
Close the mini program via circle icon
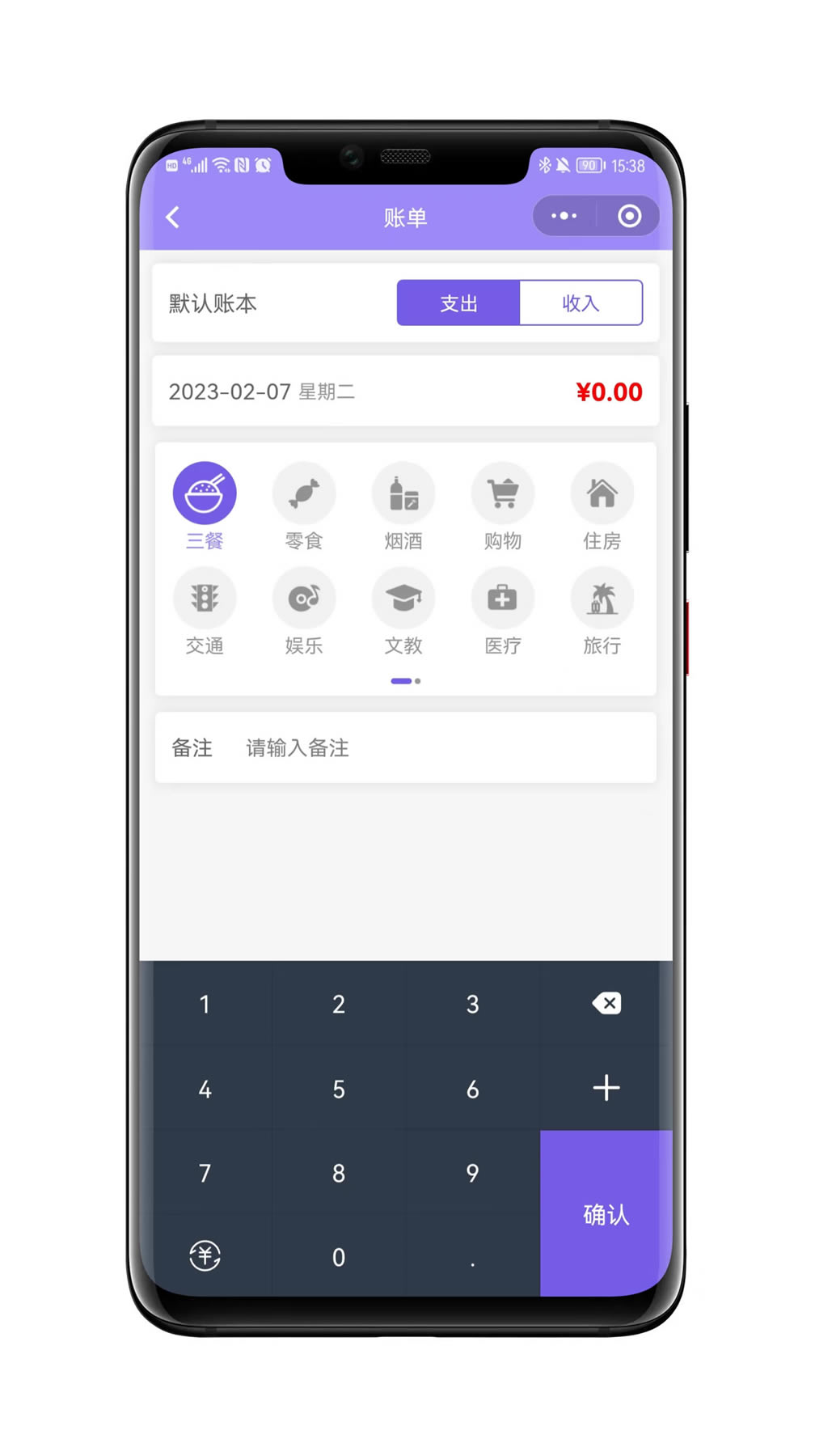[629, 216]
